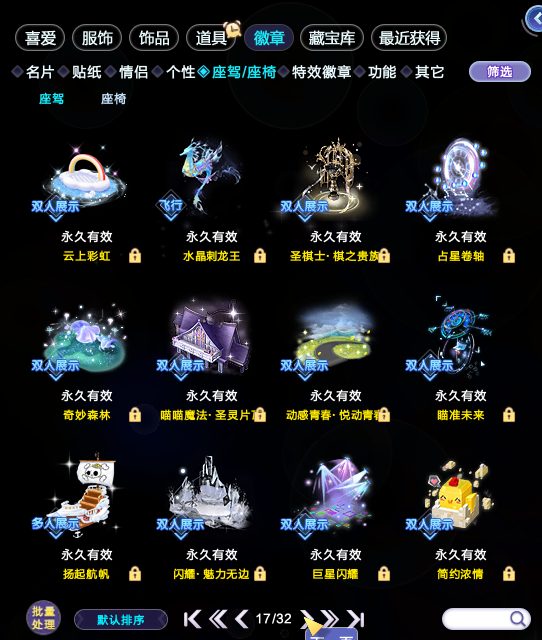Open the 默认排序 sort dropdown

[121, 620]
